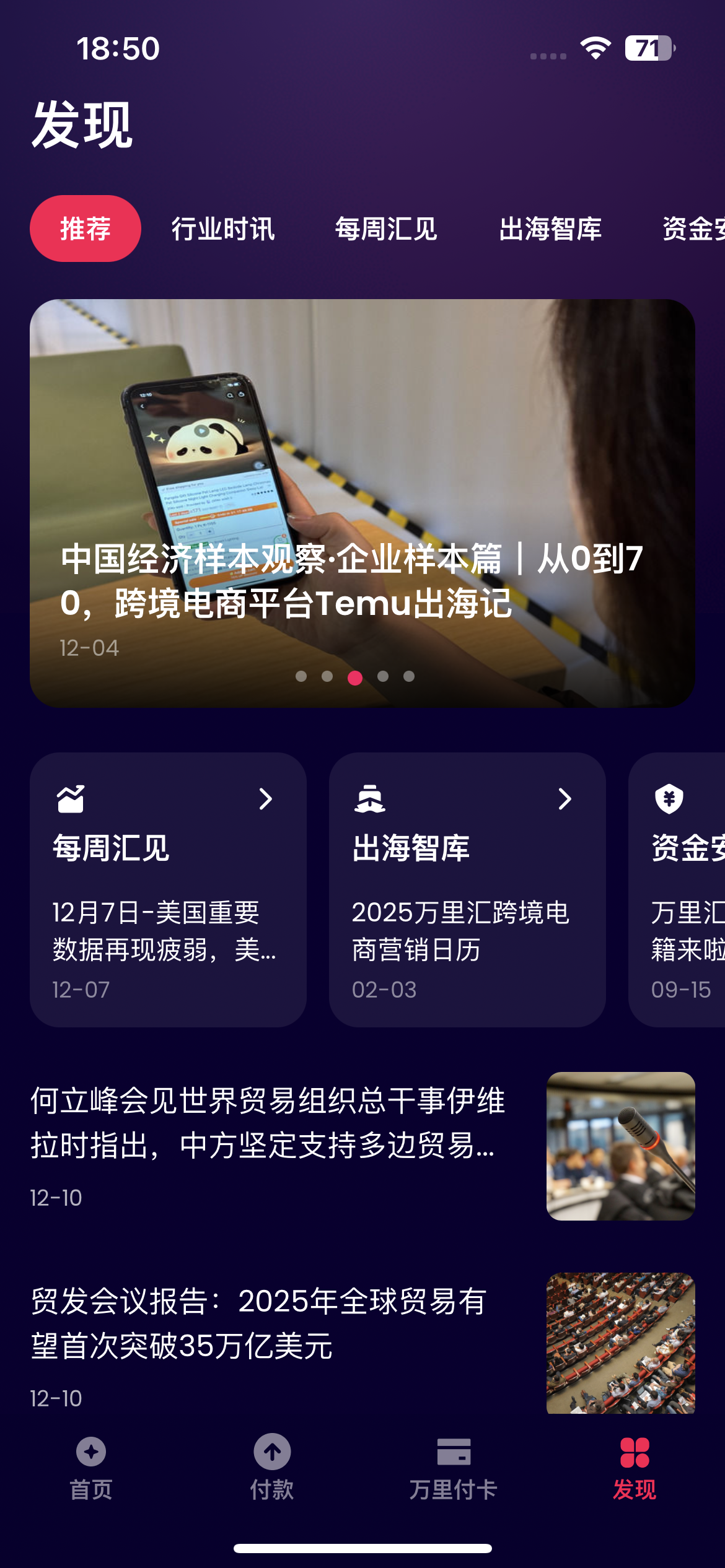Open the 出海智库 card about 跨境电商营销日历

pos(467,889)
